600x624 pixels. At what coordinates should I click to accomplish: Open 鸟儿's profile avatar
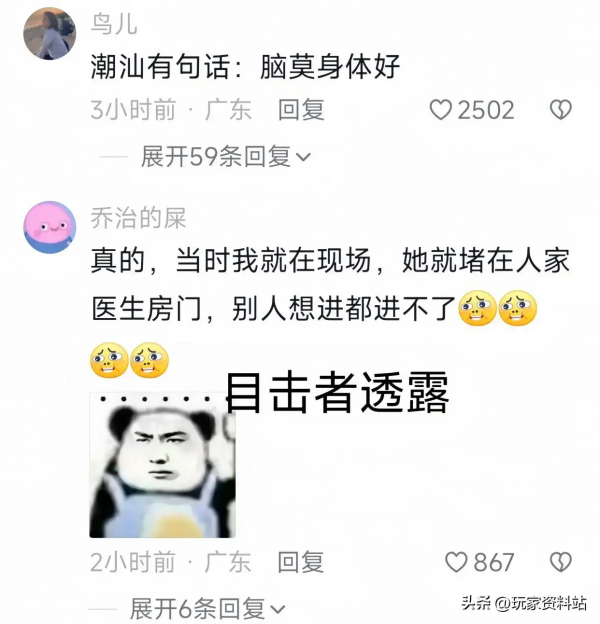click(49, 32)
